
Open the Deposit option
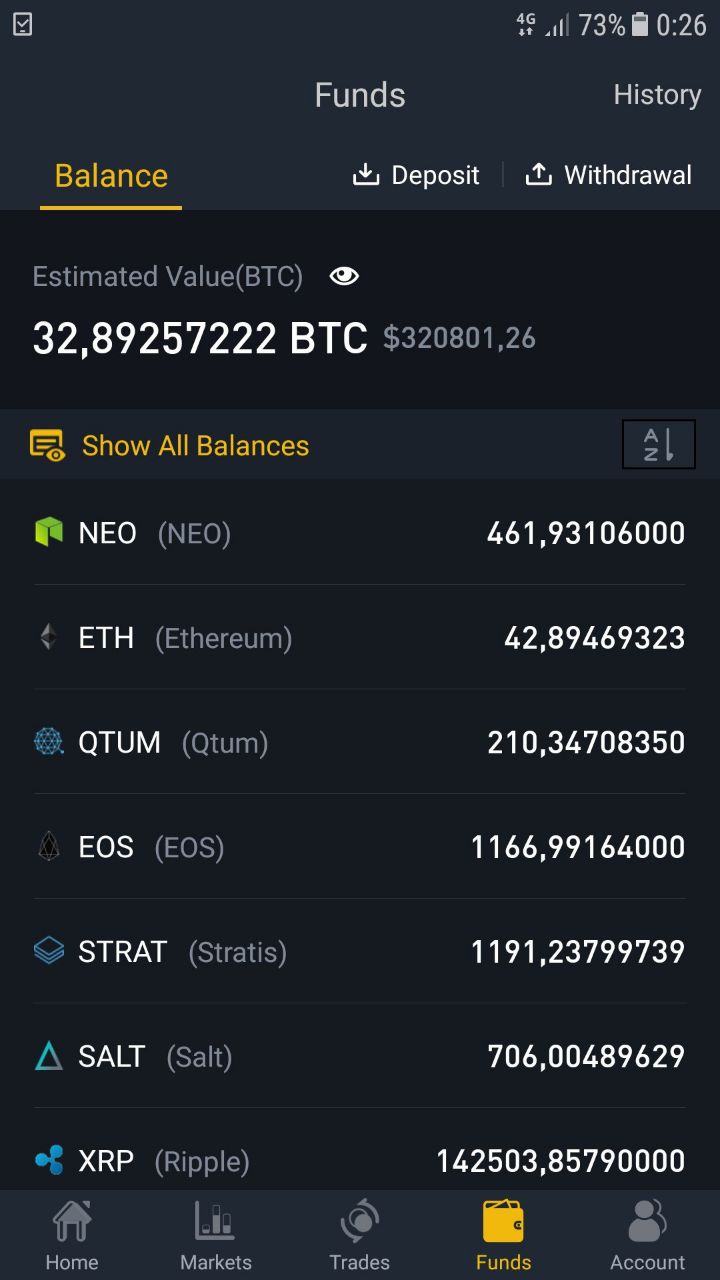[x=416, y=175]
